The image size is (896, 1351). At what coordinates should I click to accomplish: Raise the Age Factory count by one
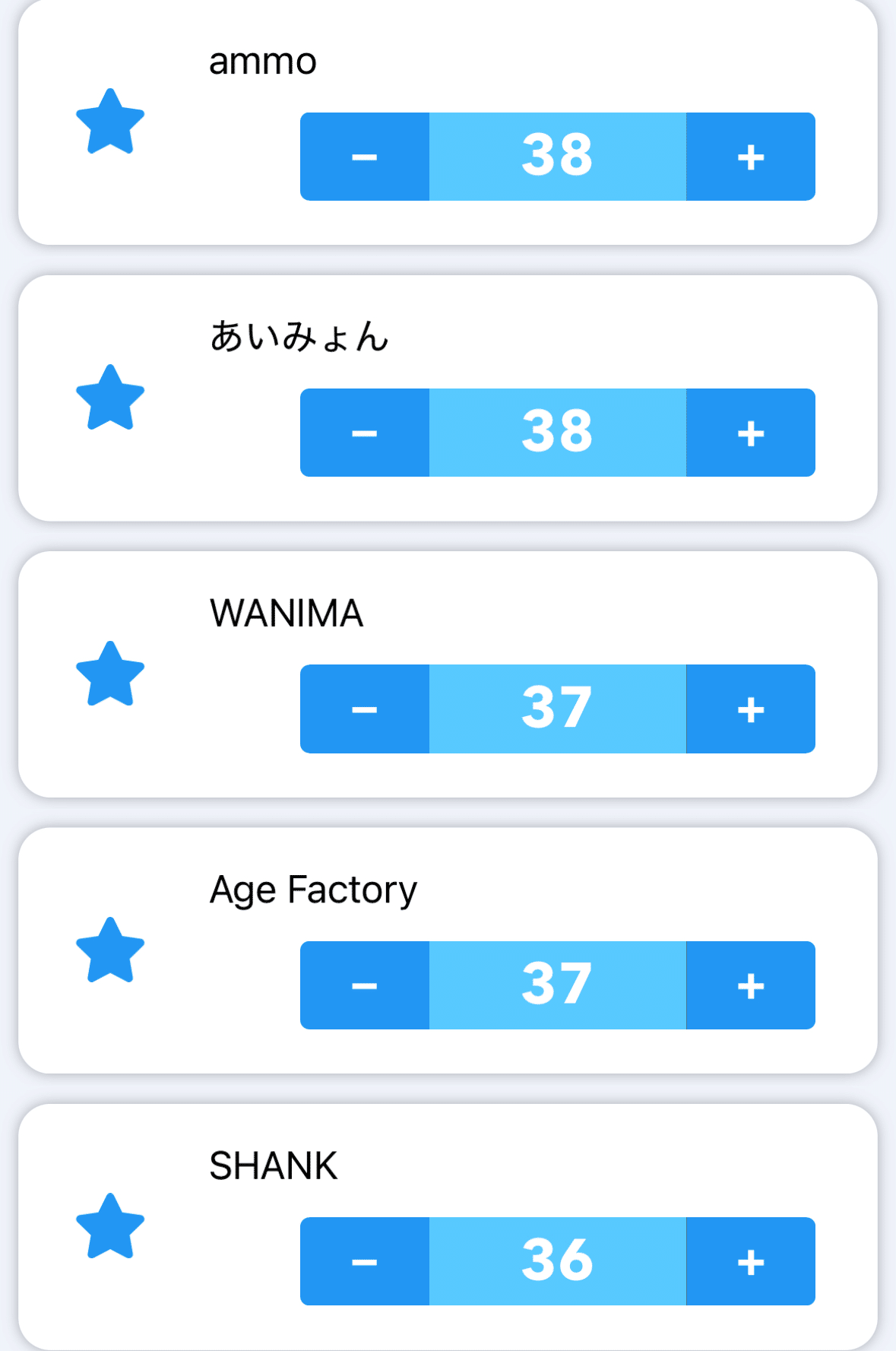[750, 985]
